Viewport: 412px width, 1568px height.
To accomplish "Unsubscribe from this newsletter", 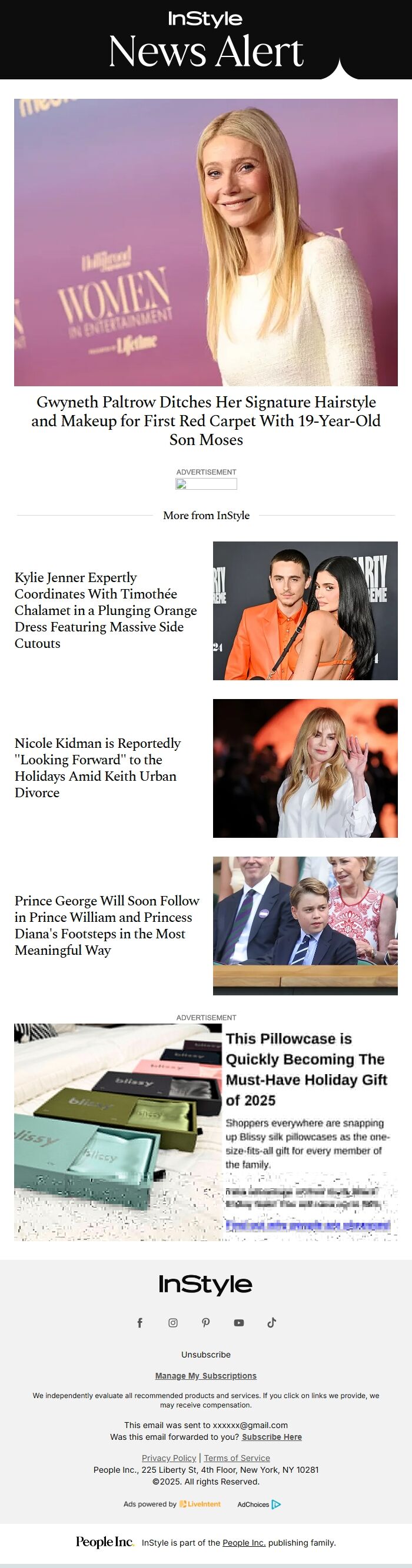I will point(206,1355).
